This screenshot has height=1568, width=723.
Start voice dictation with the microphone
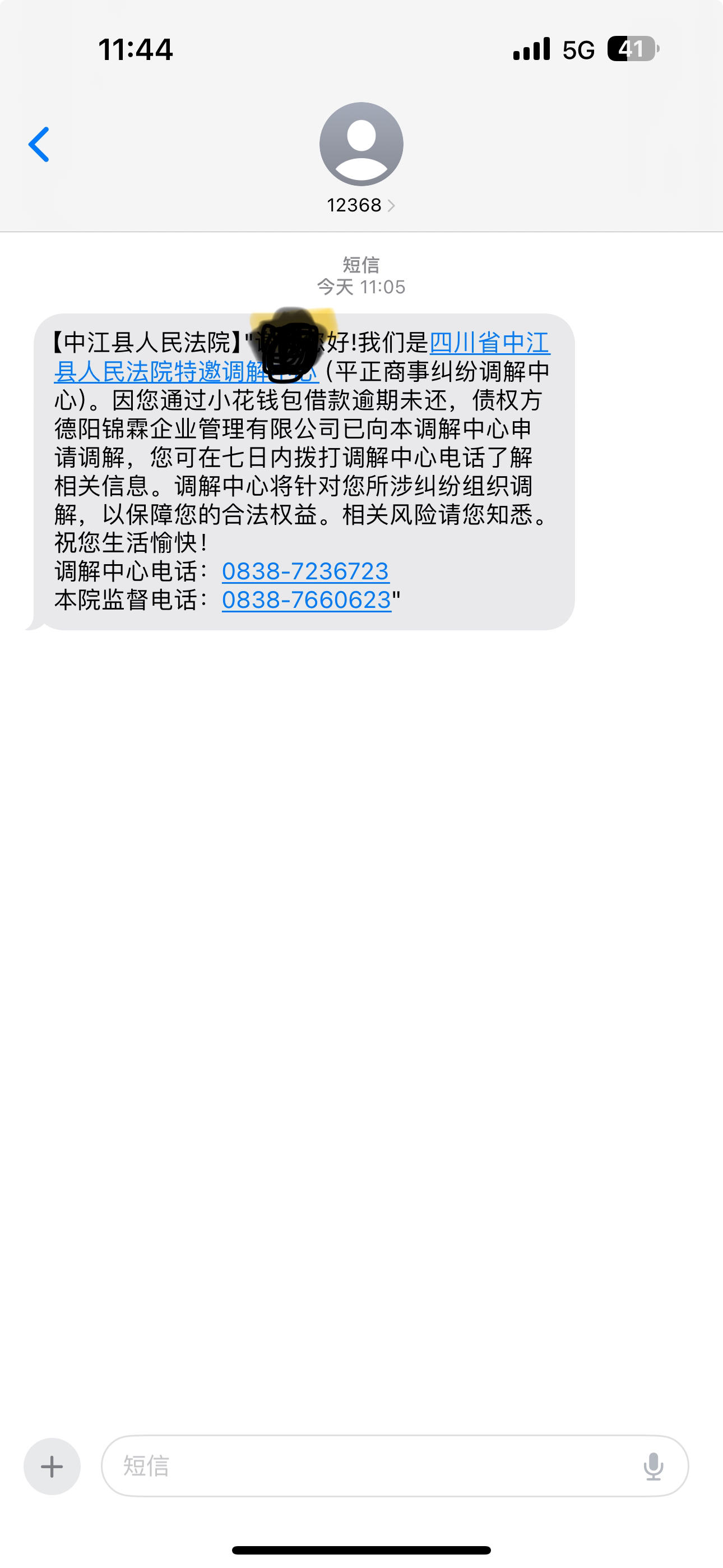(x=653, y=1466)
